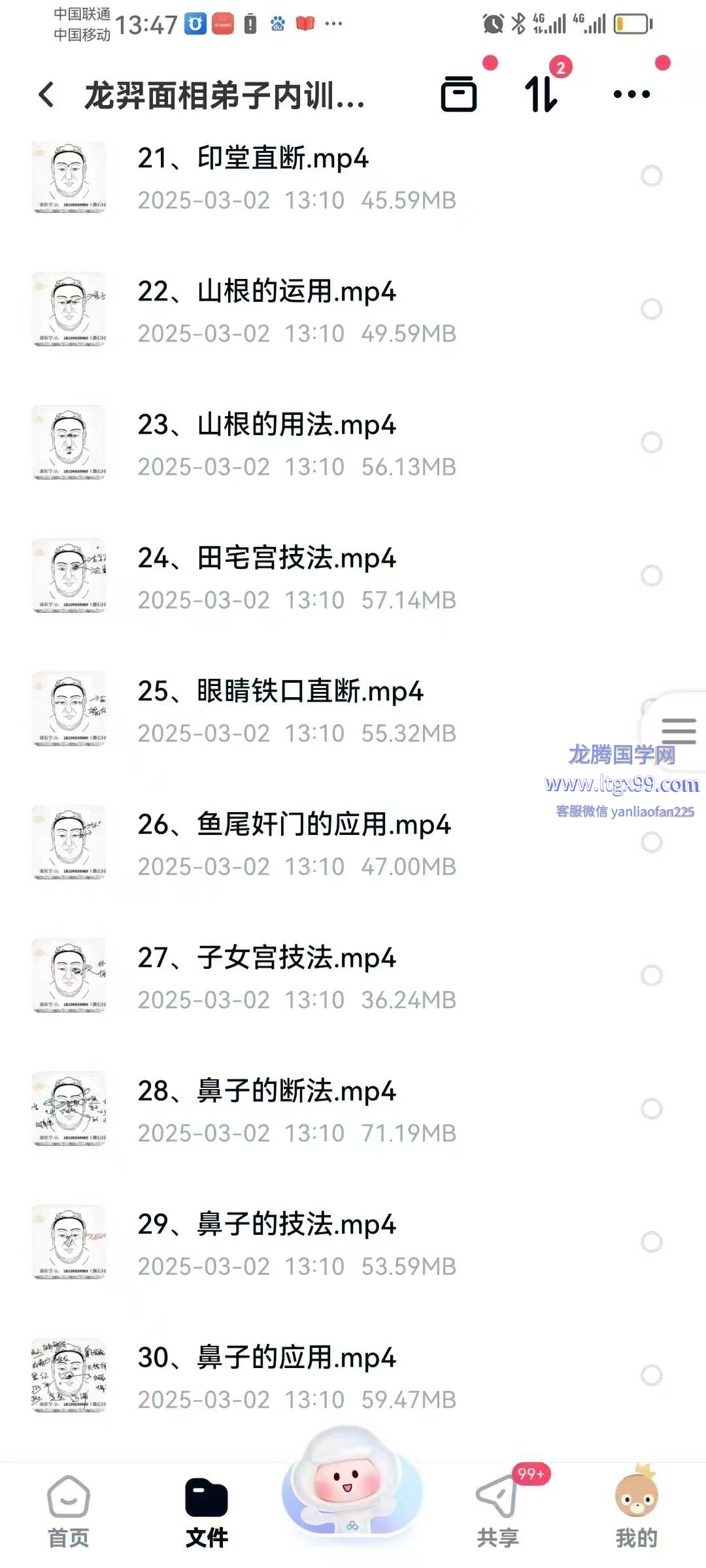Open the three-dot overflow menu

tap(631, 94)
